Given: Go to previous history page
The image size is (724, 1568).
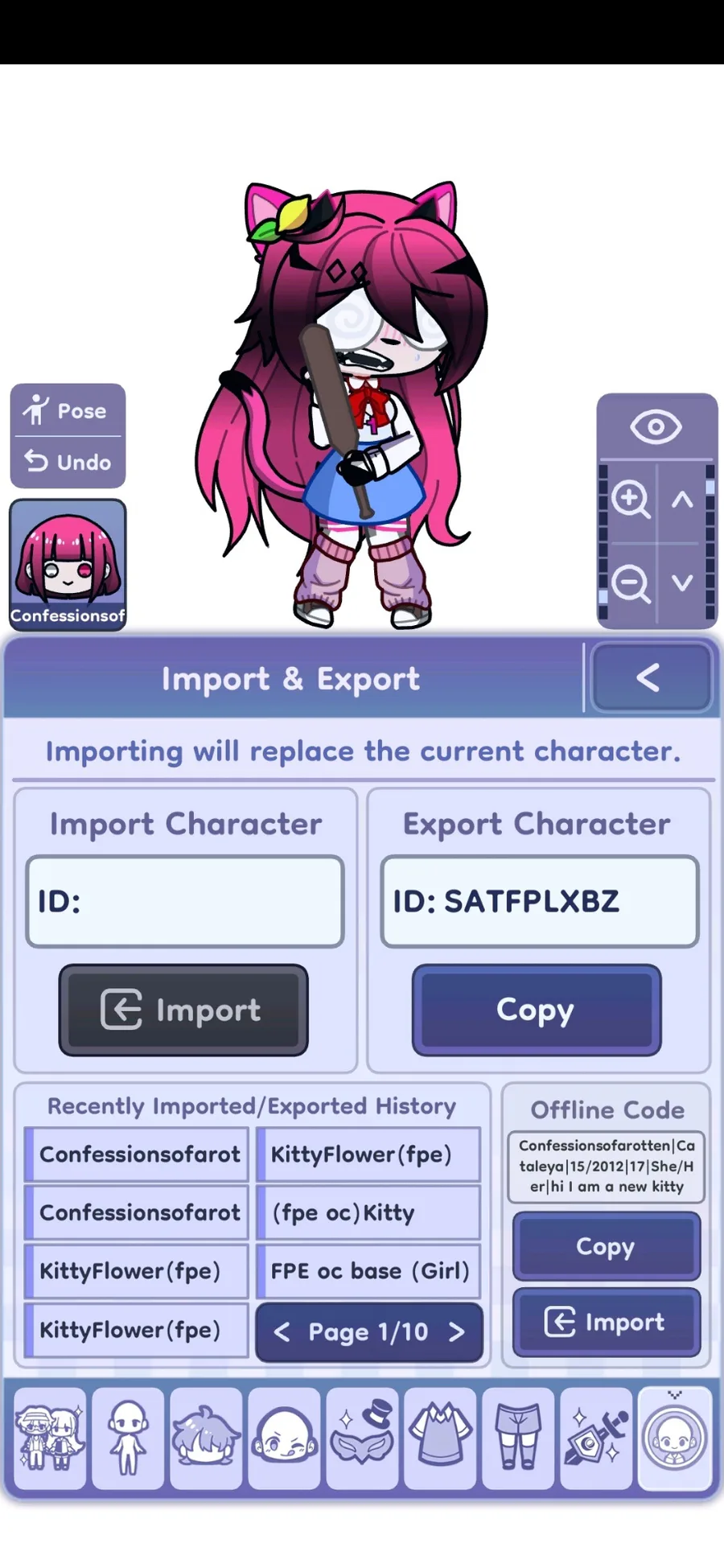Looking at the screenshot, I should point(282,1332).
